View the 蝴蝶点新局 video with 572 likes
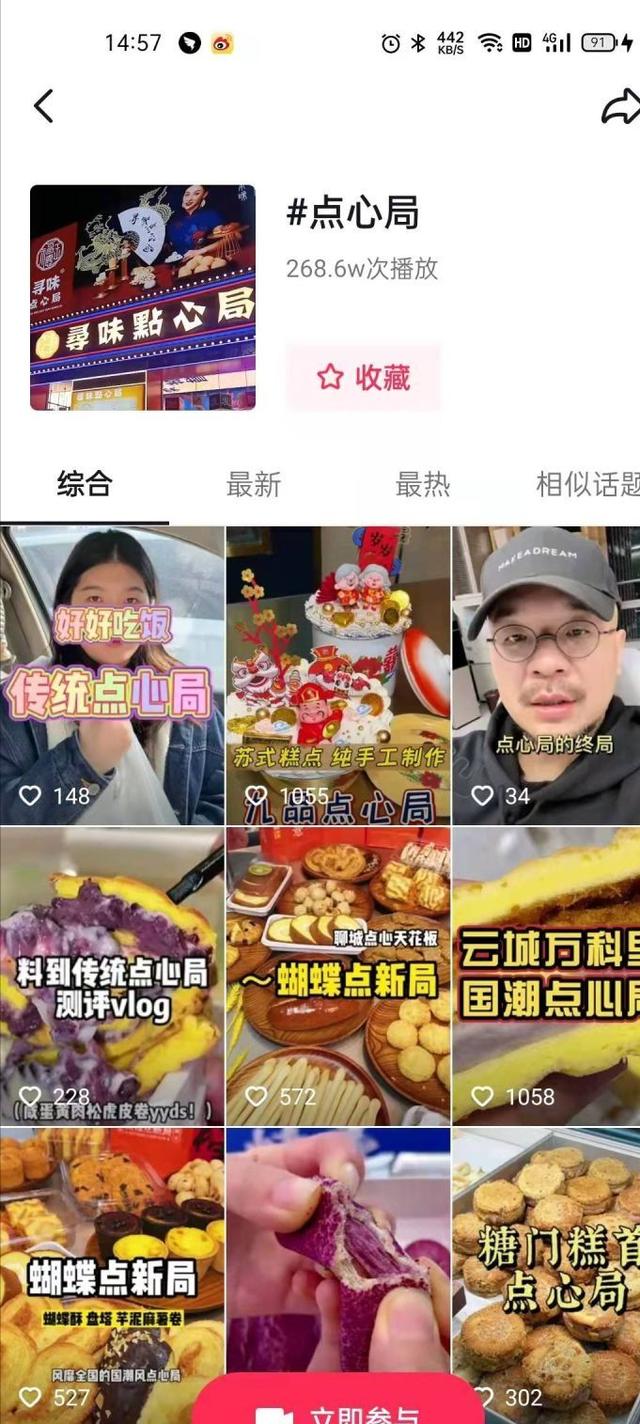The width and height of the screenshot is (640, 1424). pyautogui.click(x=338, y=975)
